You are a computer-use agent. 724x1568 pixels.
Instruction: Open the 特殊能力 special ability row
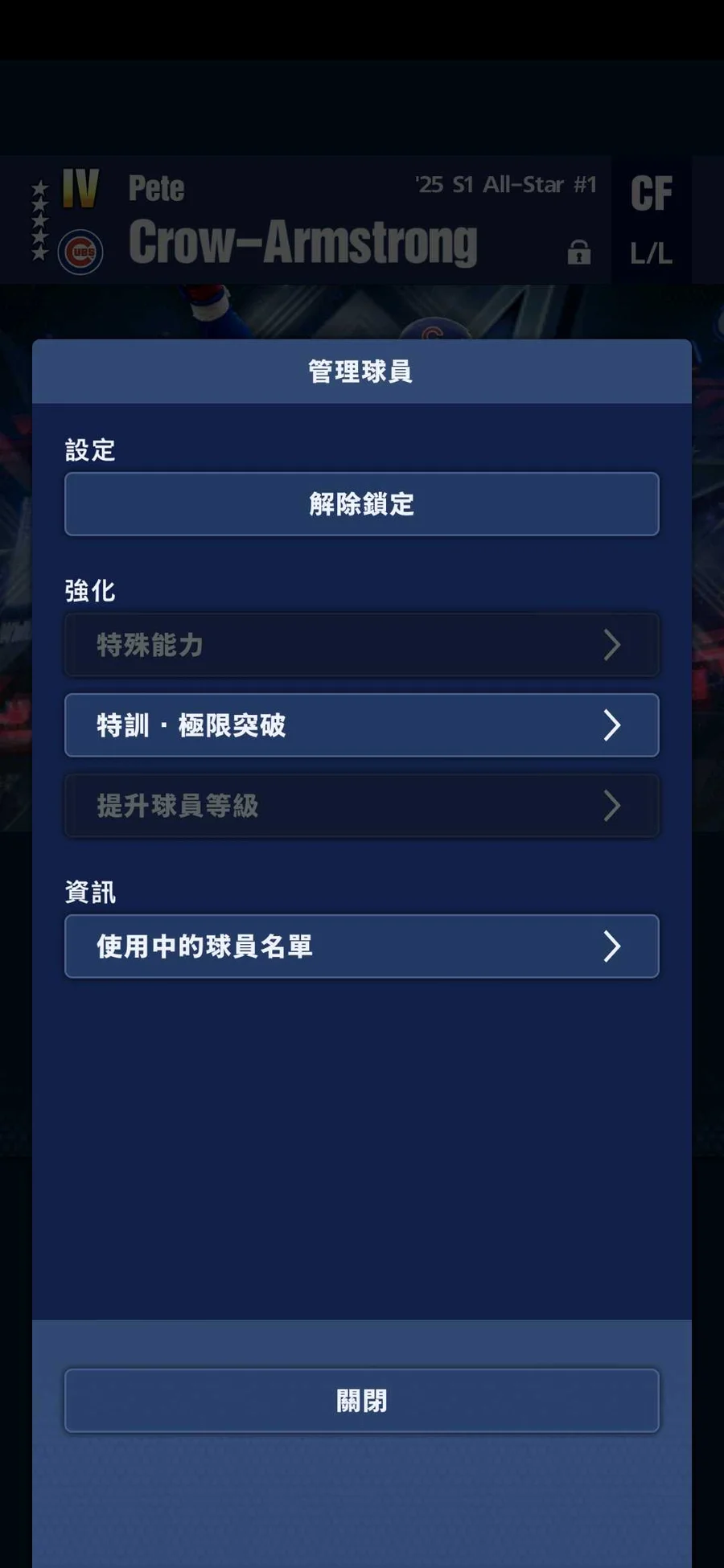[x=361, y=645]
